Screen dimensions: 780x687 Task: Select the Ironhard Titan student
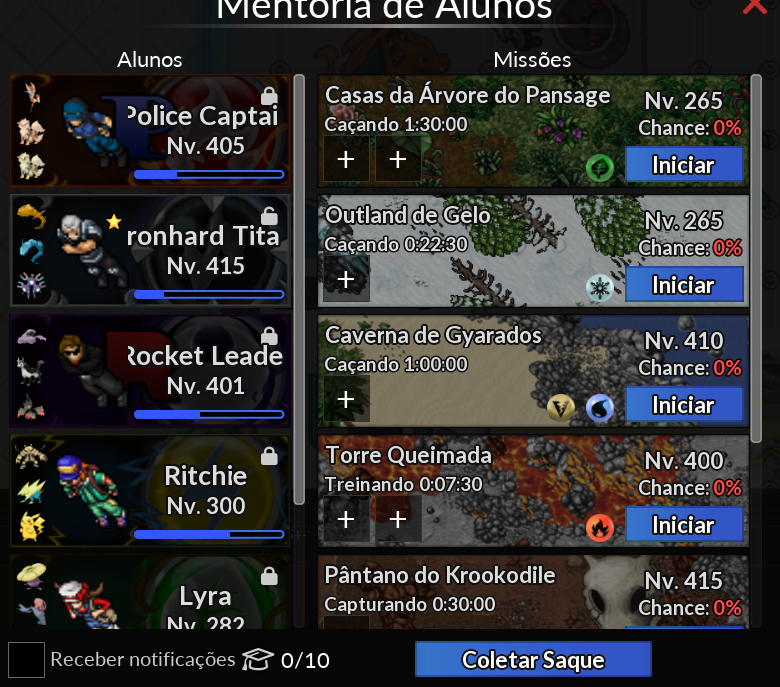click(150, 251)
